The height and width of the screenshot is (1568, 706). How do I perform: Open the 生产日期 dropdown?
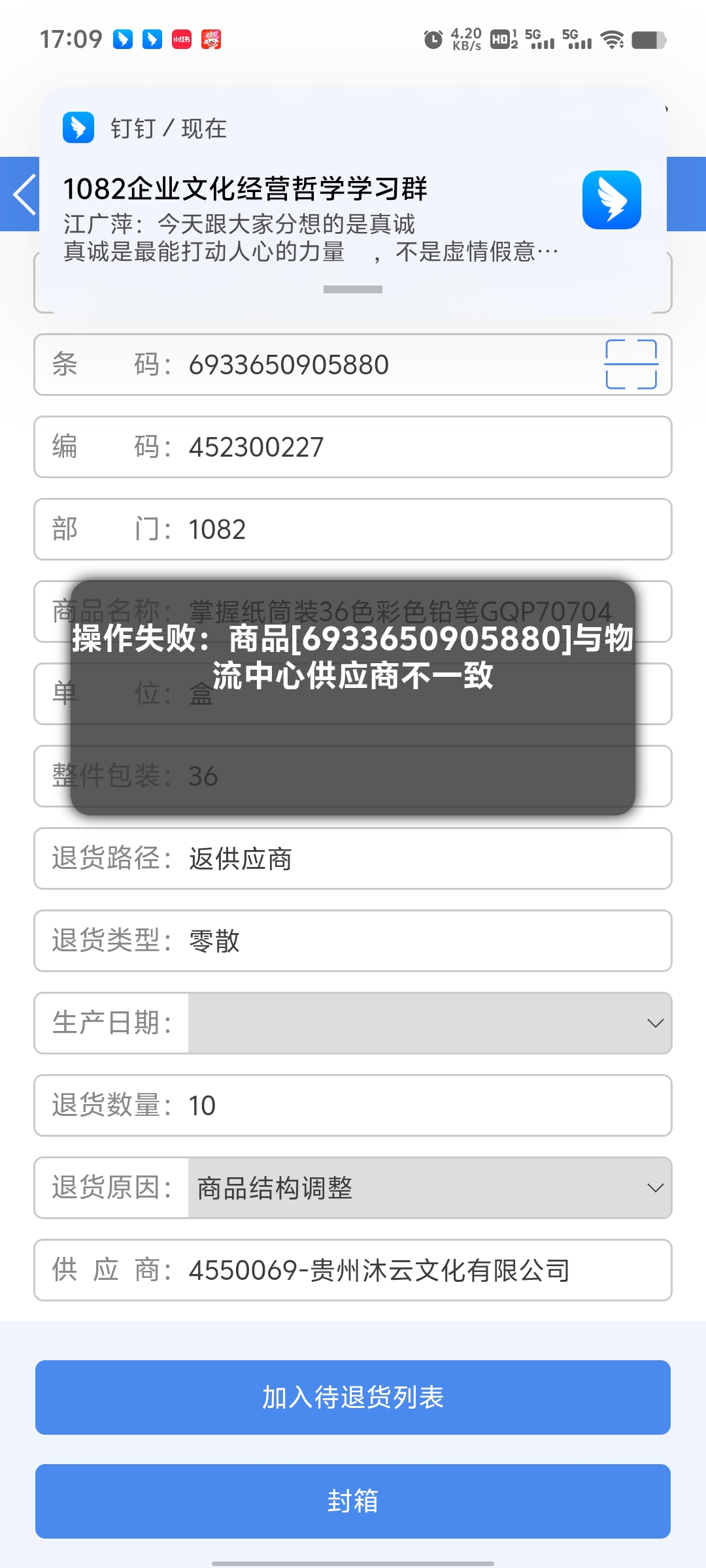429,1023
